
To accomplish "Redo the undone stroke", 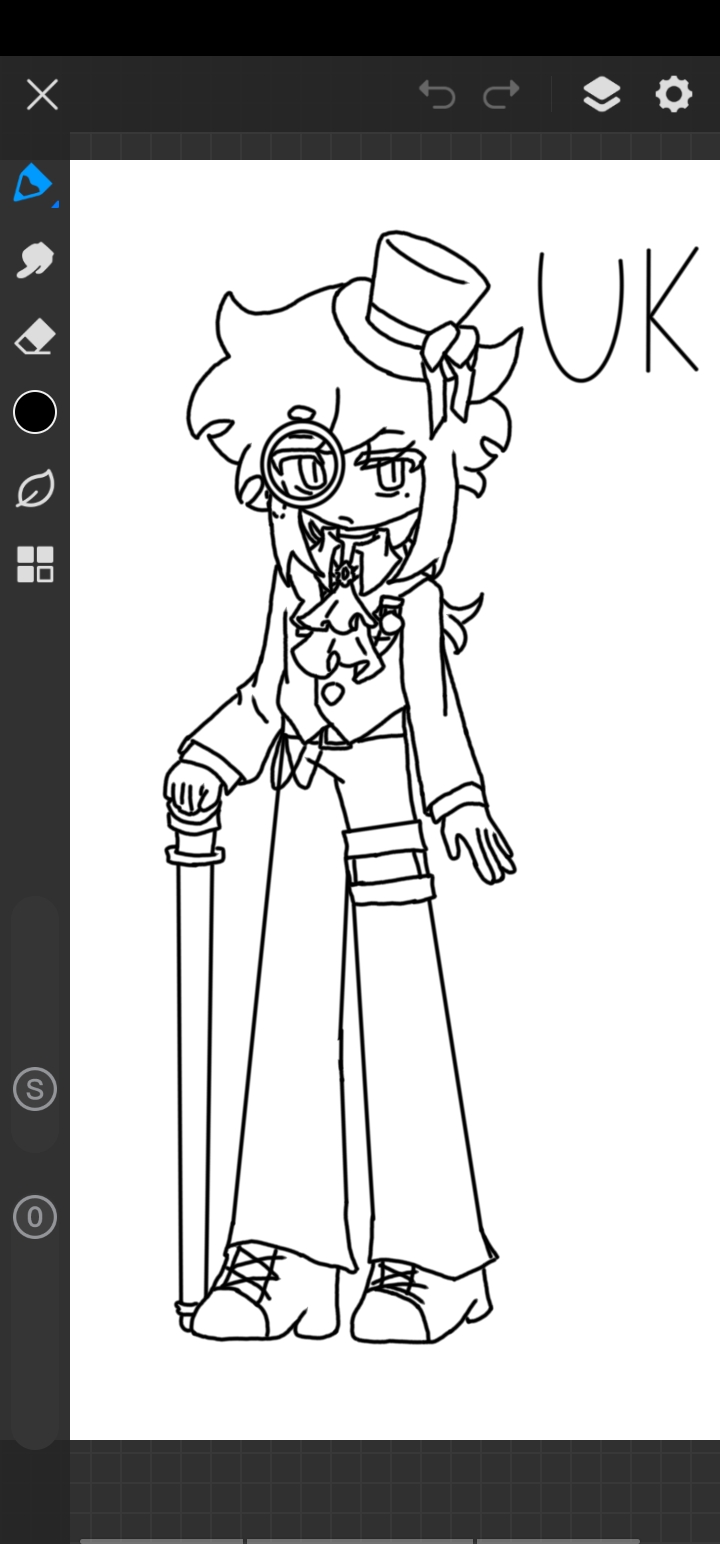I will tap(501, 95).
